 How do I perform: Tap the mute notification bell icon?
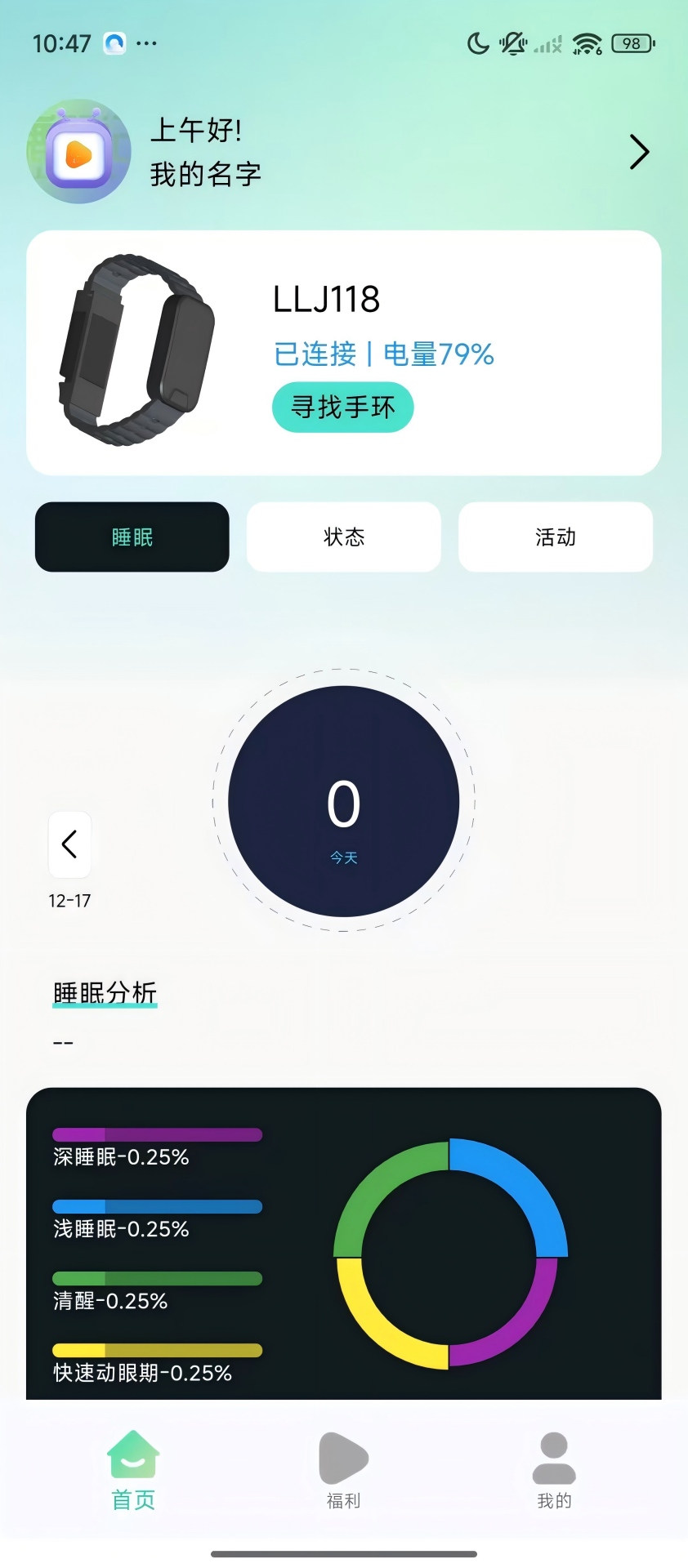point(513,43)
